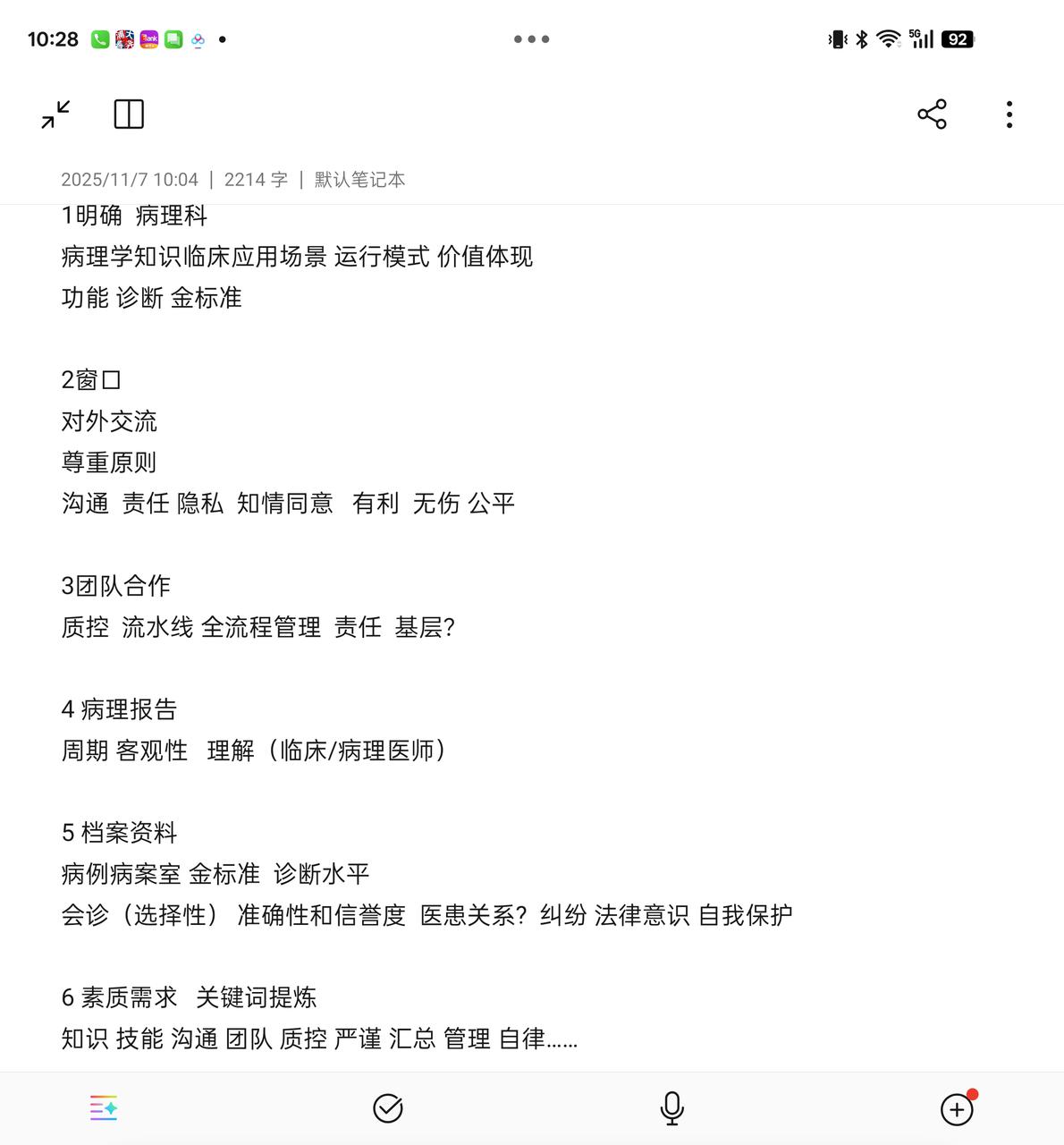1064x1145 pixels.
Task: Open the add content plus button
Action: 957,1109
